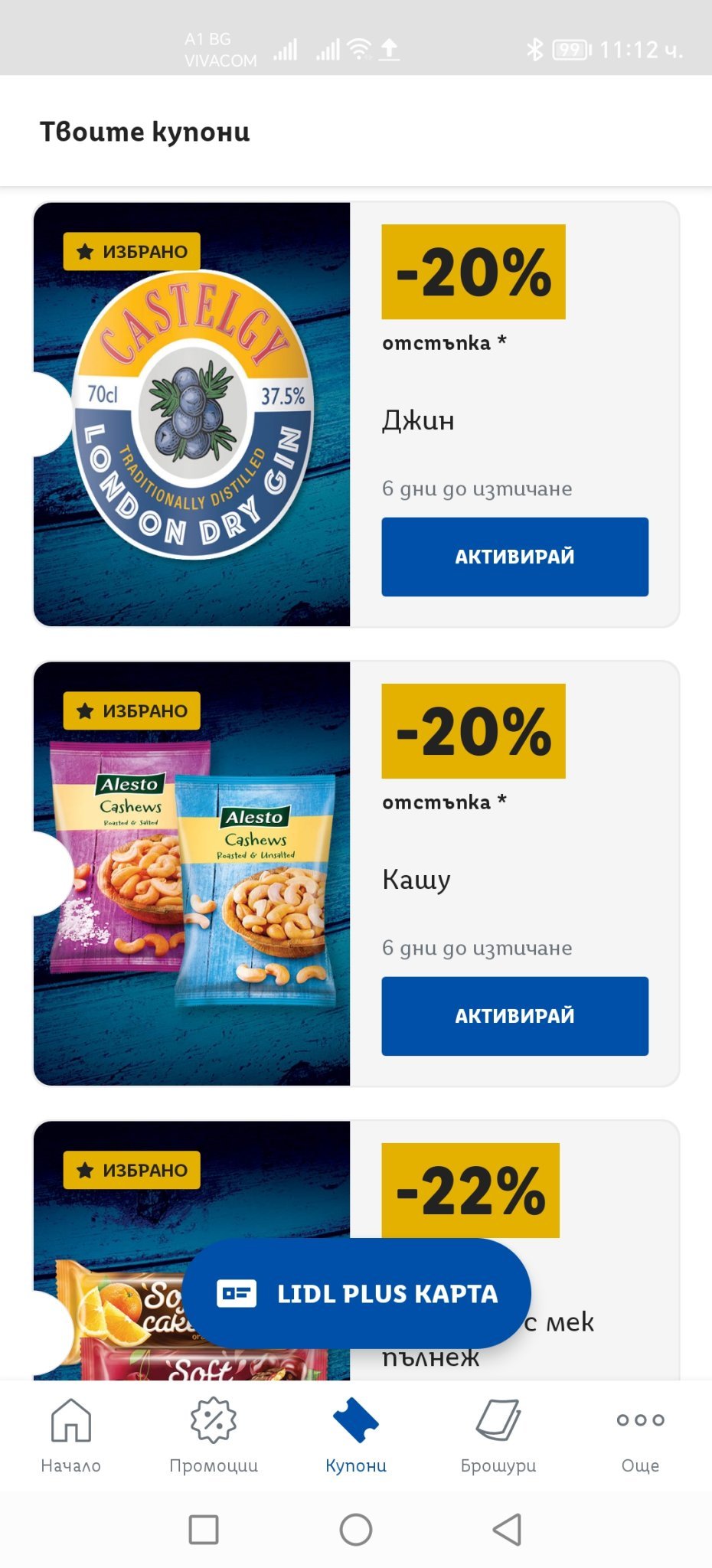
Task: Select the Купони tab
Action: click(356, 1434)
